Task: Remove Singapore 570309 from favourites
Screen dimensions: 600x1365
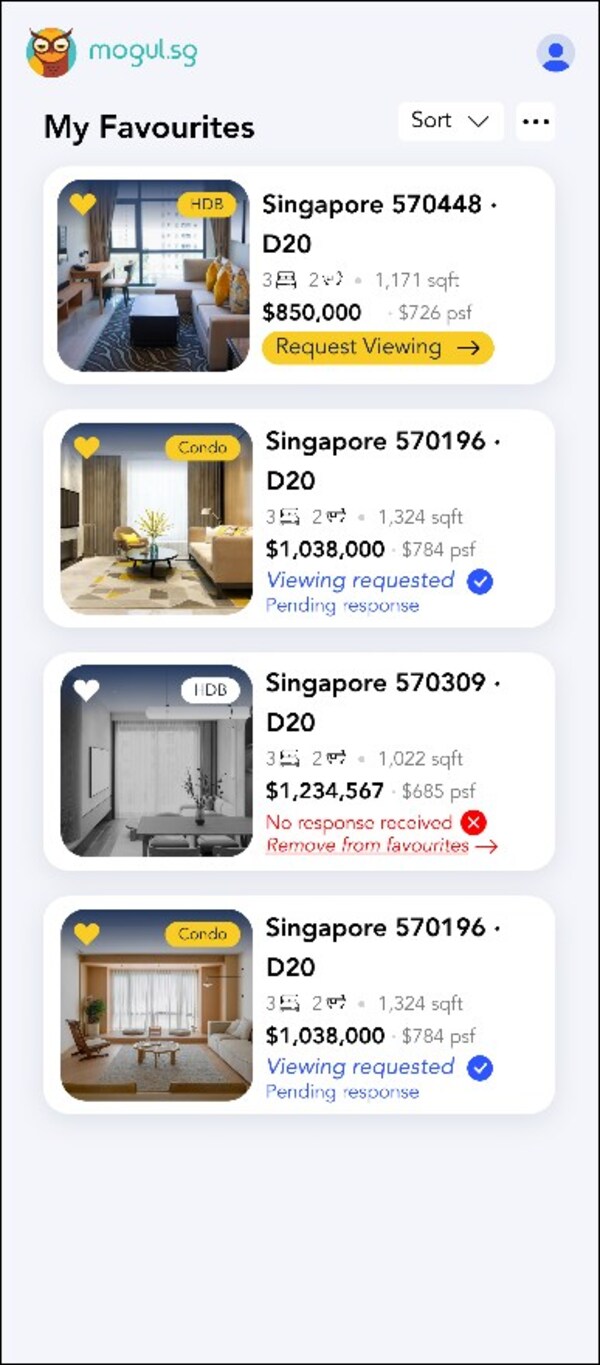Action: (x=381, y=846)
